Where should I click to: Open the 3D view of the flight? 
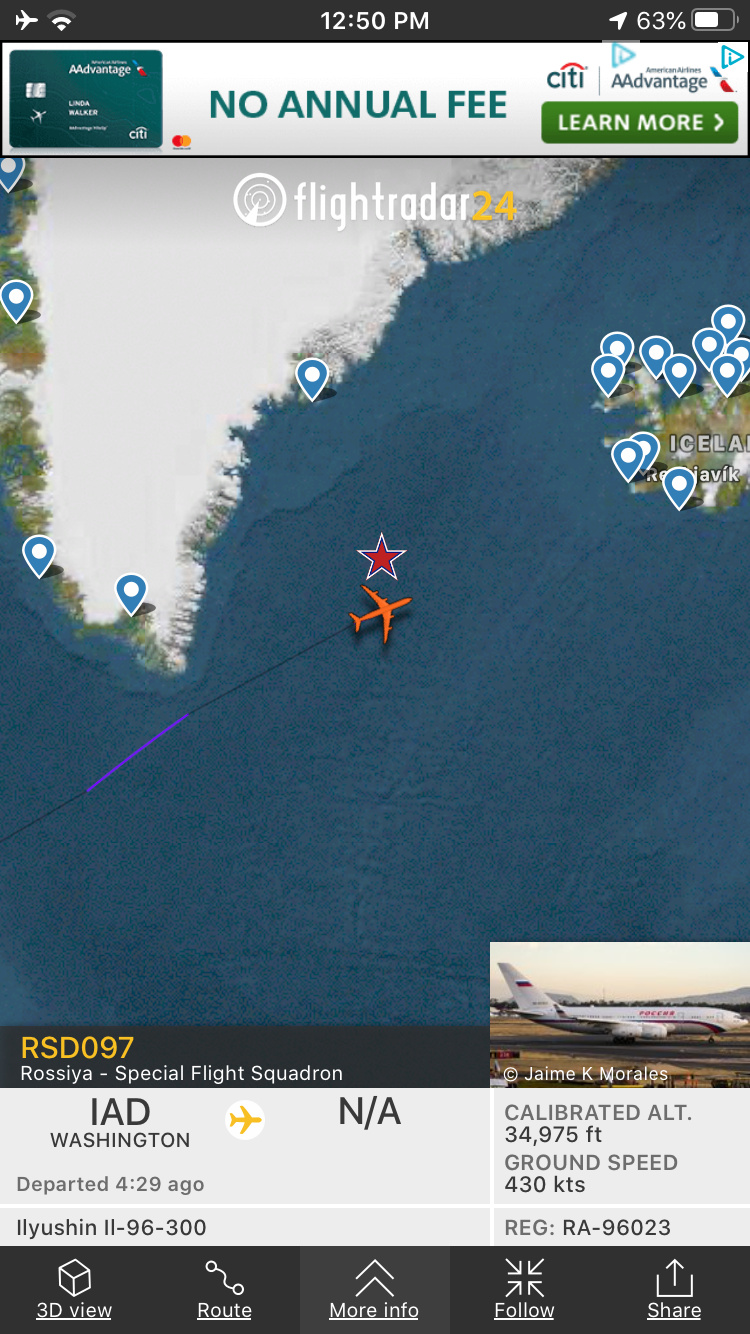pos(74,1289)
